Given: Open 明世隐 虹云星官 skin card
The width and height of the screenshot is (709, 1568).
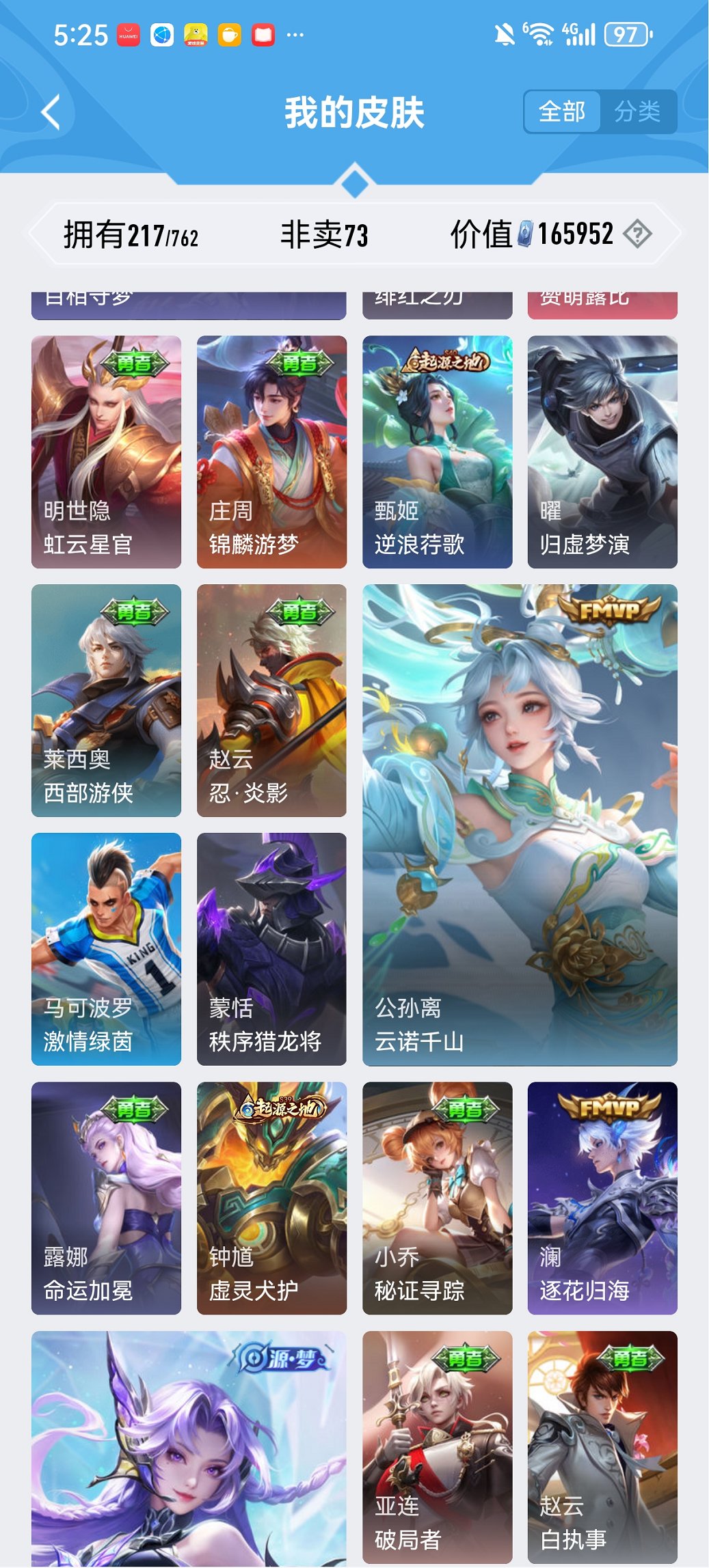Looking at the screenshot, I should click(106, 451).
